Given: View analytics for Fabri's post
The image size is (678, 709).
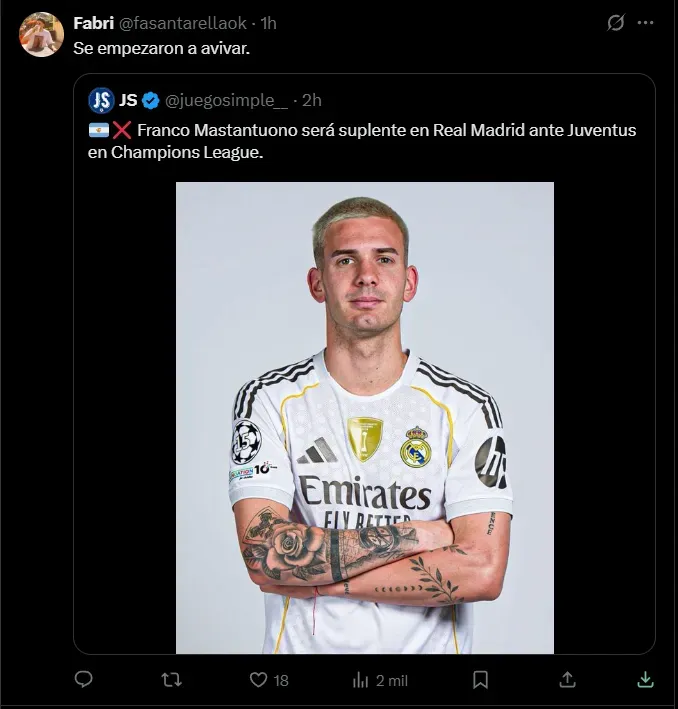Looking at the screenshot, I should coord(361,679).
